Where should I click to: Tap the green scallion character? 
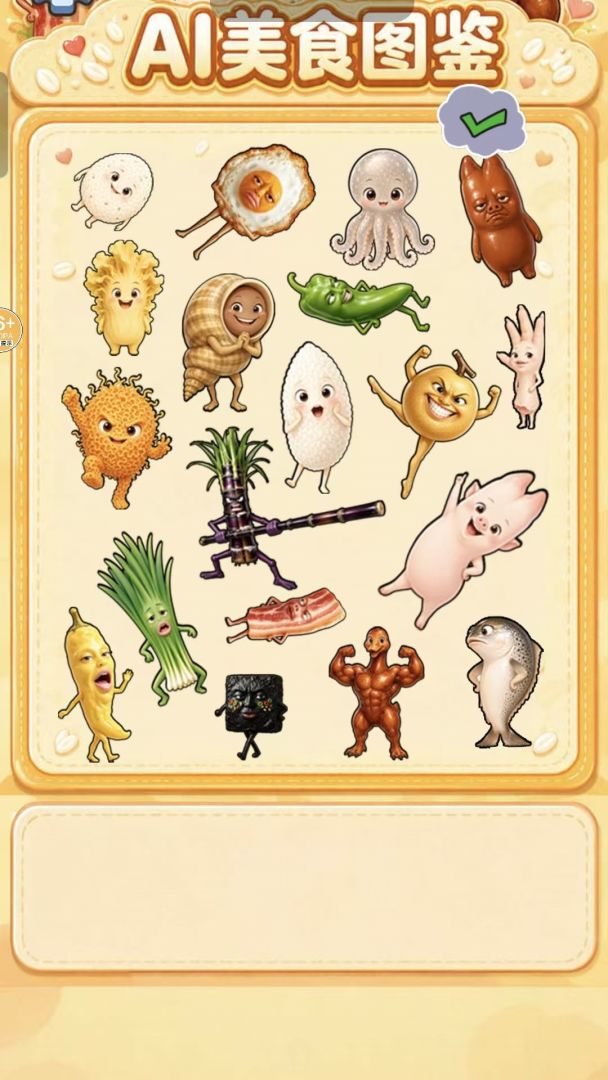153,618
